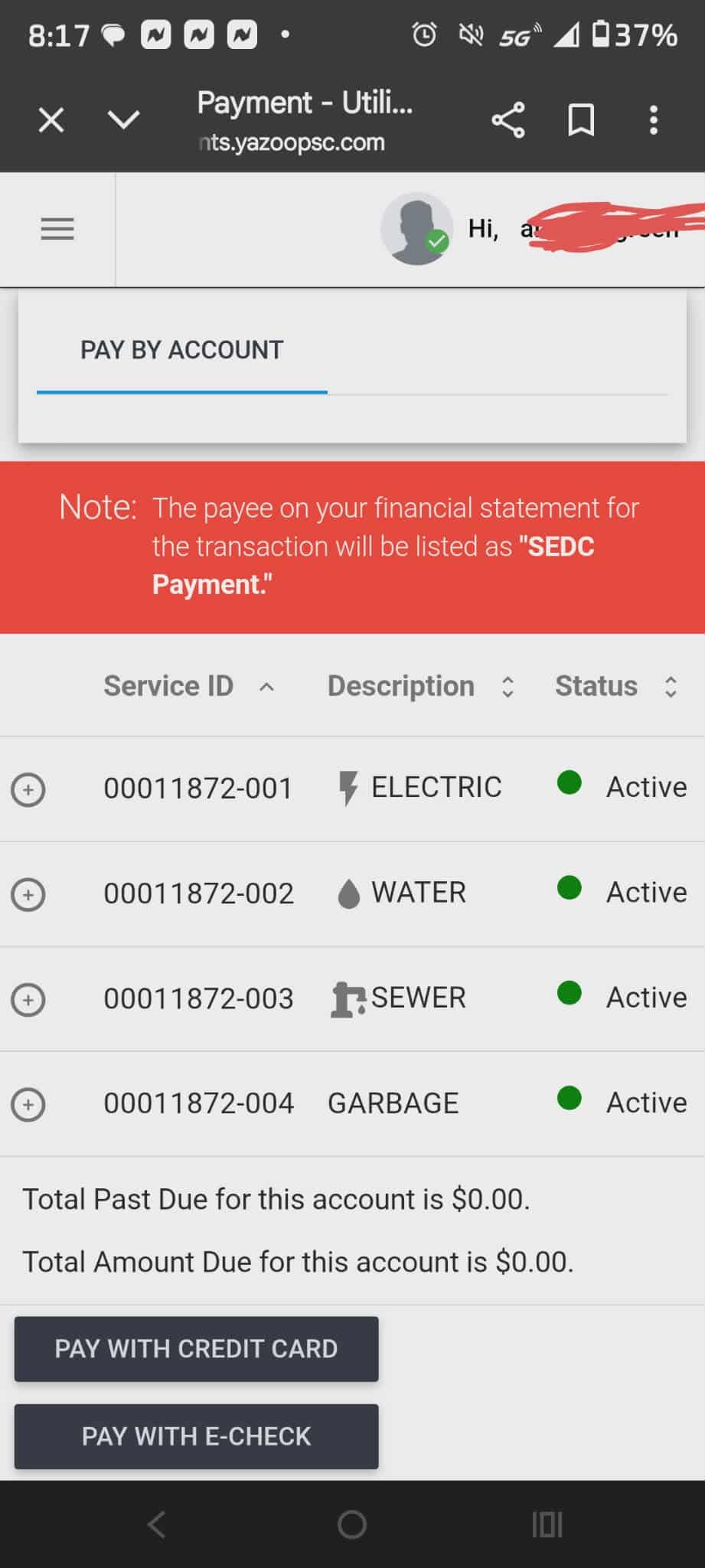Pay with credit card
Image resolution: width=705 pixels, height=1568 pixels.
(x=196, y=1349)
